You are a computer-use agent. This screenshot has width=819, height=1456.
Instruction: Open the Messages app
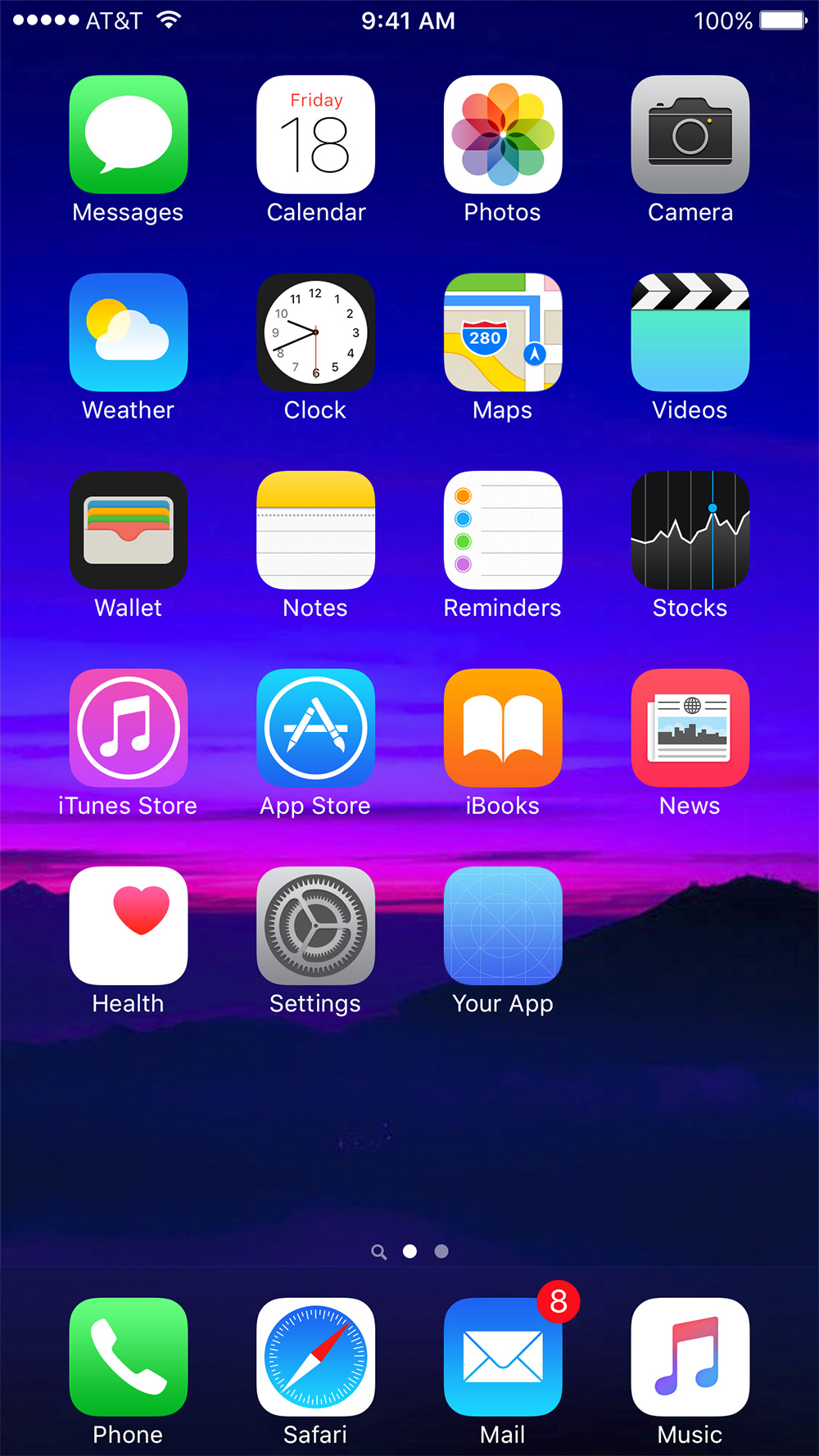tap(129, 134)
